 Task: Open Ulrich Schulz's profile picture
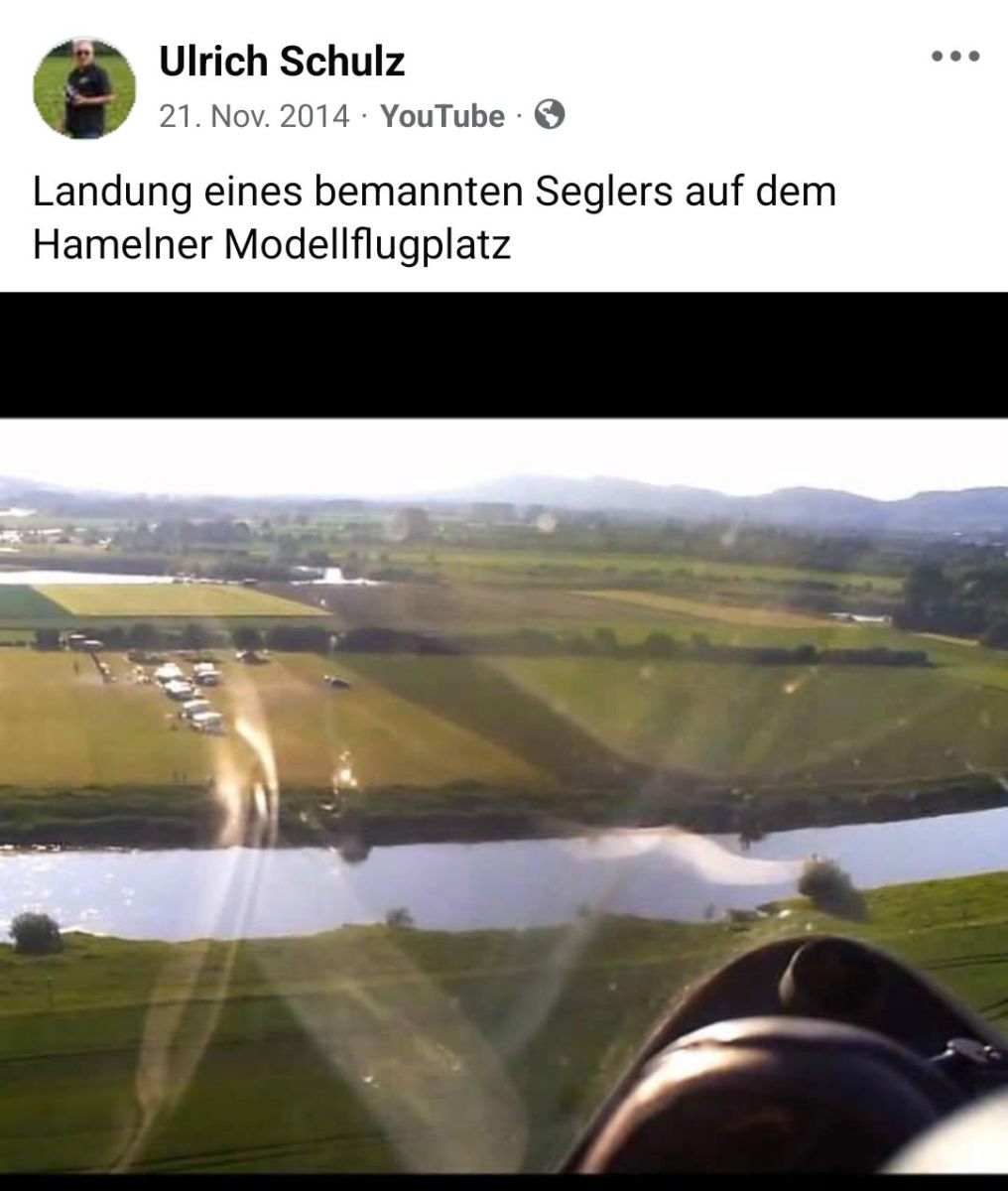tap(84, 88)
